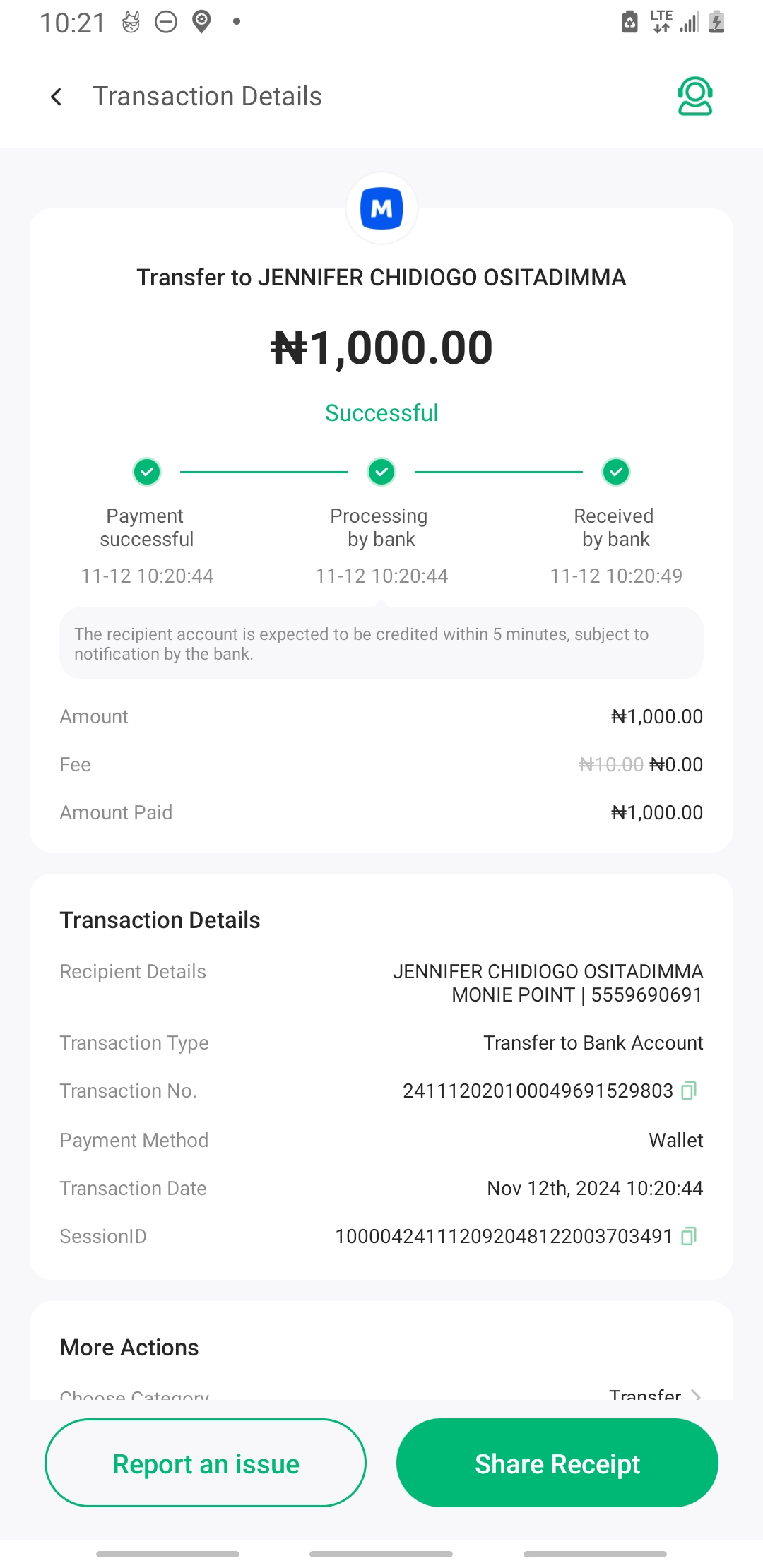The image size is (763, 1568).
Task: Copy the SessionID value
Action: point(689,1236)
